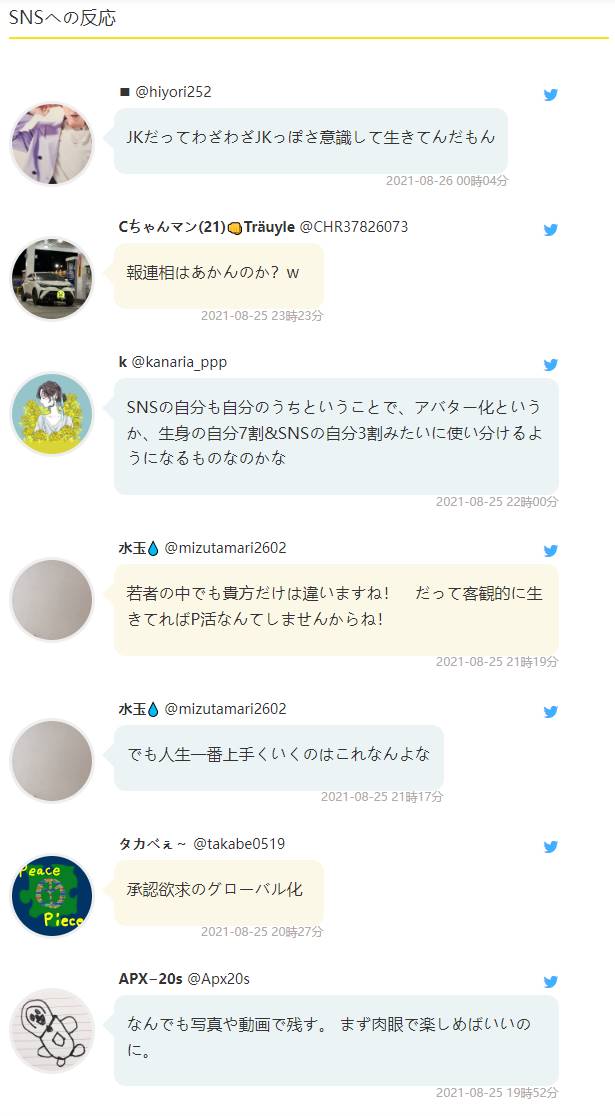Tap k @kanaria_ppp's yellow avatar
615x1116 pixels.
point(52,414)
